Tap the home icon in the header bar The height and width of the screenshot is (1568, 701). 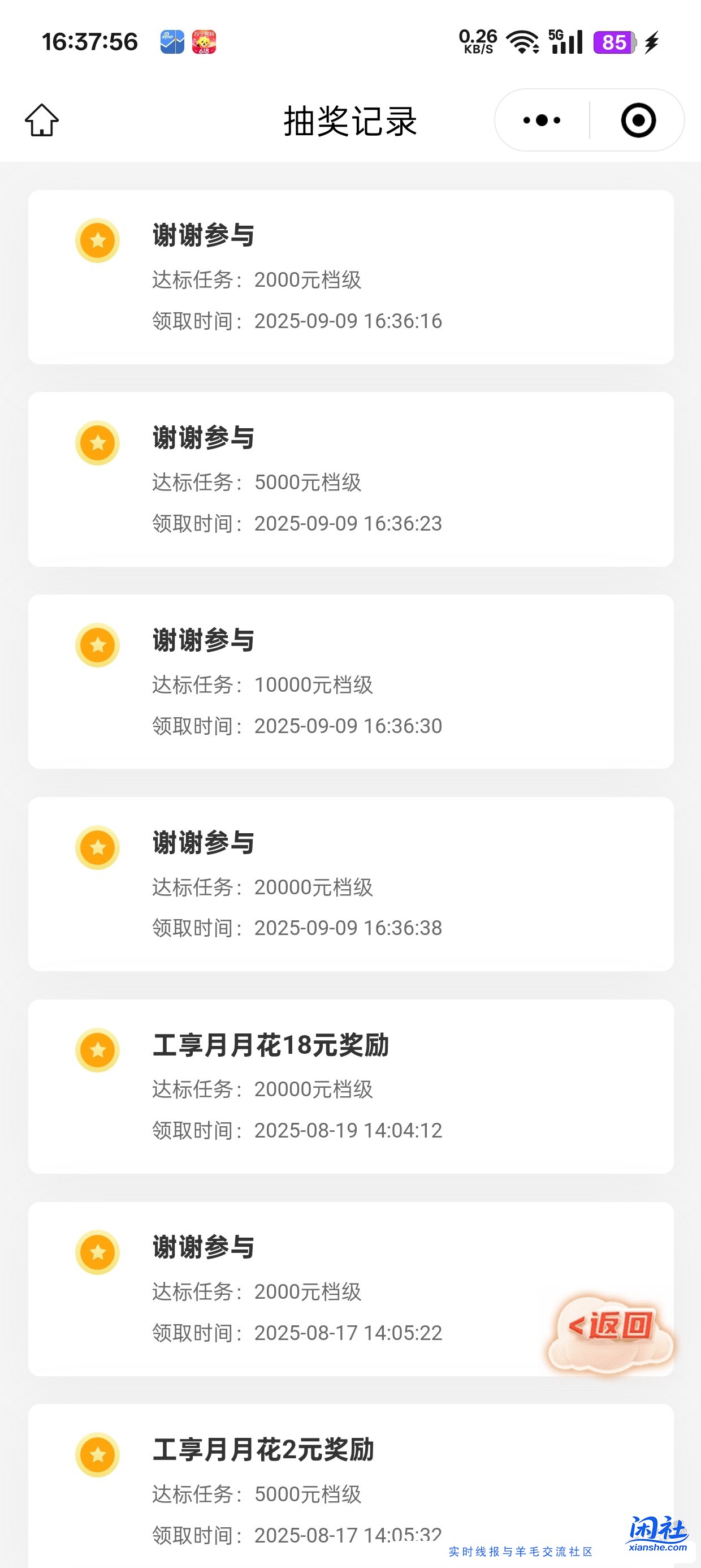[x=42, y=120]
